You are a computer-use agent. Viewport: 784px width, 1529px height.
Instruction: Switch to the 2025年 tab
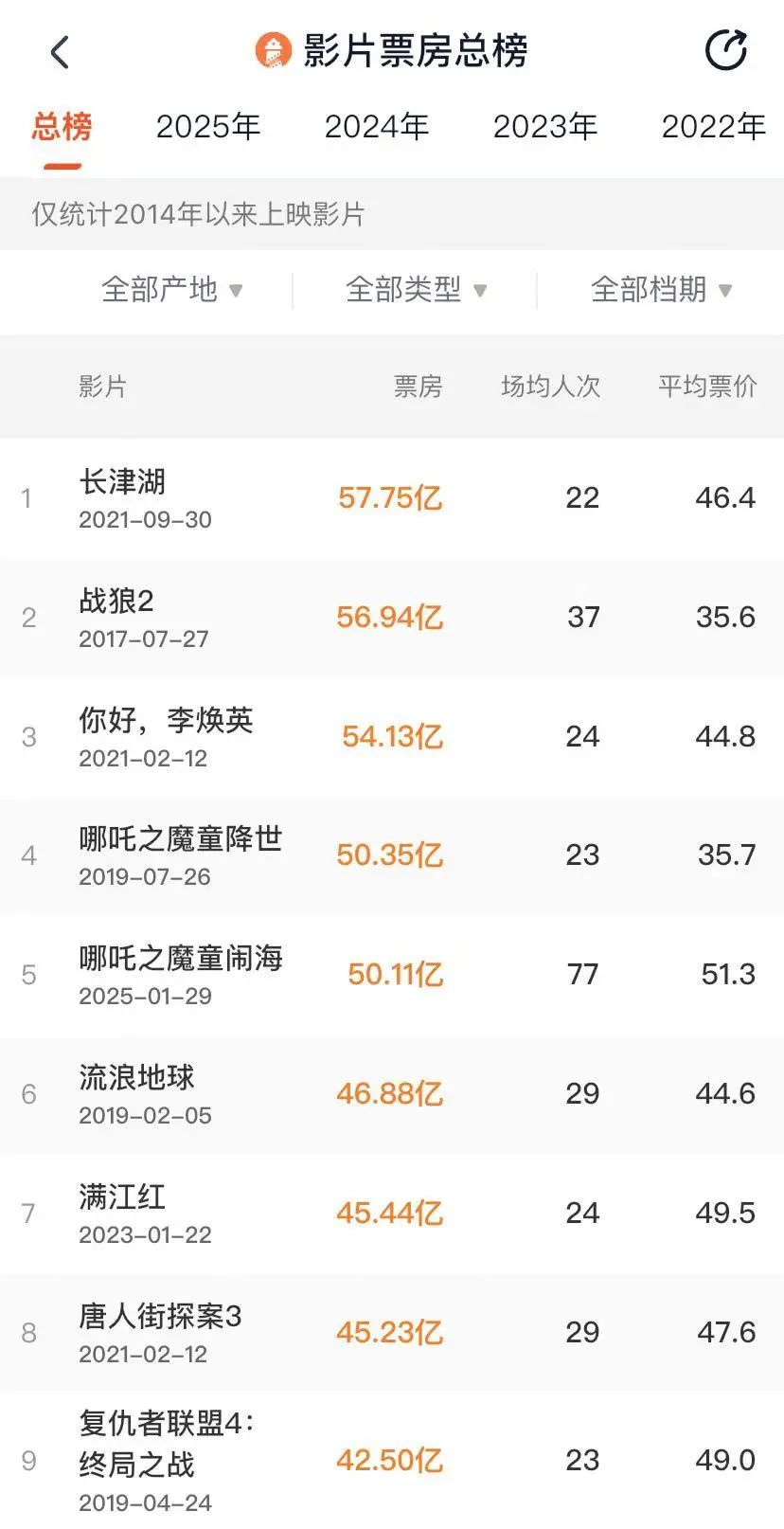208,127
